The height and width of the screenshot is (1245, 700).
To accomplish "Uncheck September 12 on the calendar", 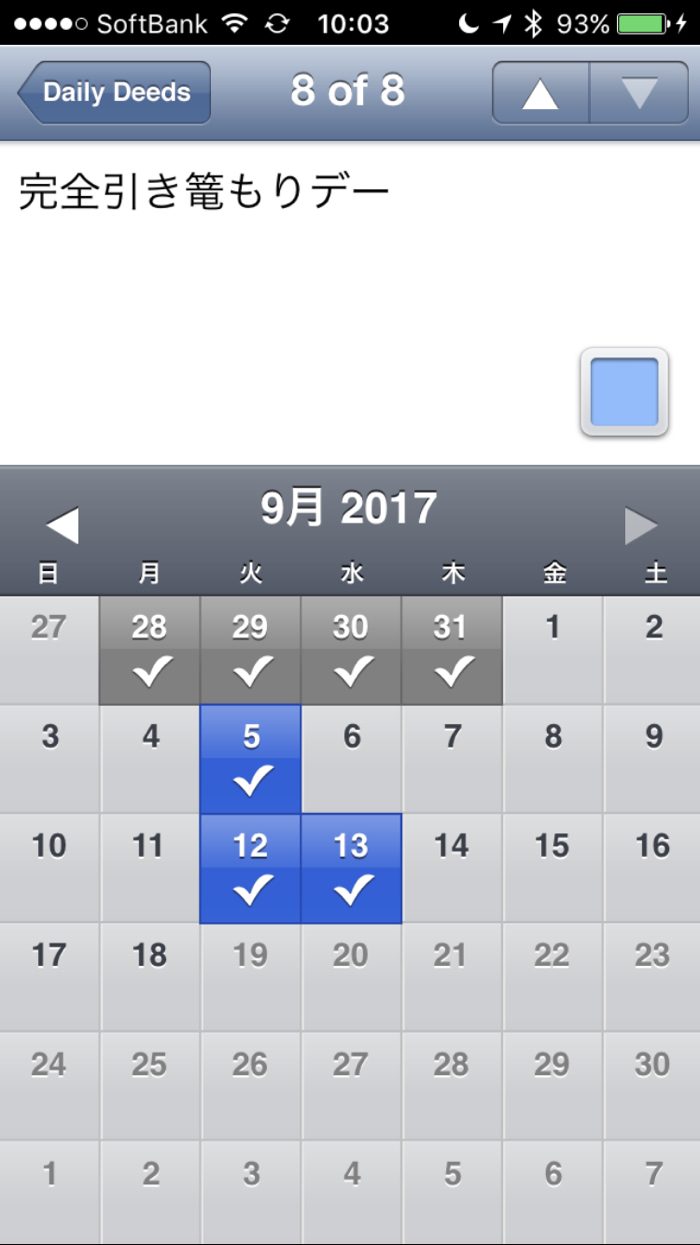I will coord(251,868).
